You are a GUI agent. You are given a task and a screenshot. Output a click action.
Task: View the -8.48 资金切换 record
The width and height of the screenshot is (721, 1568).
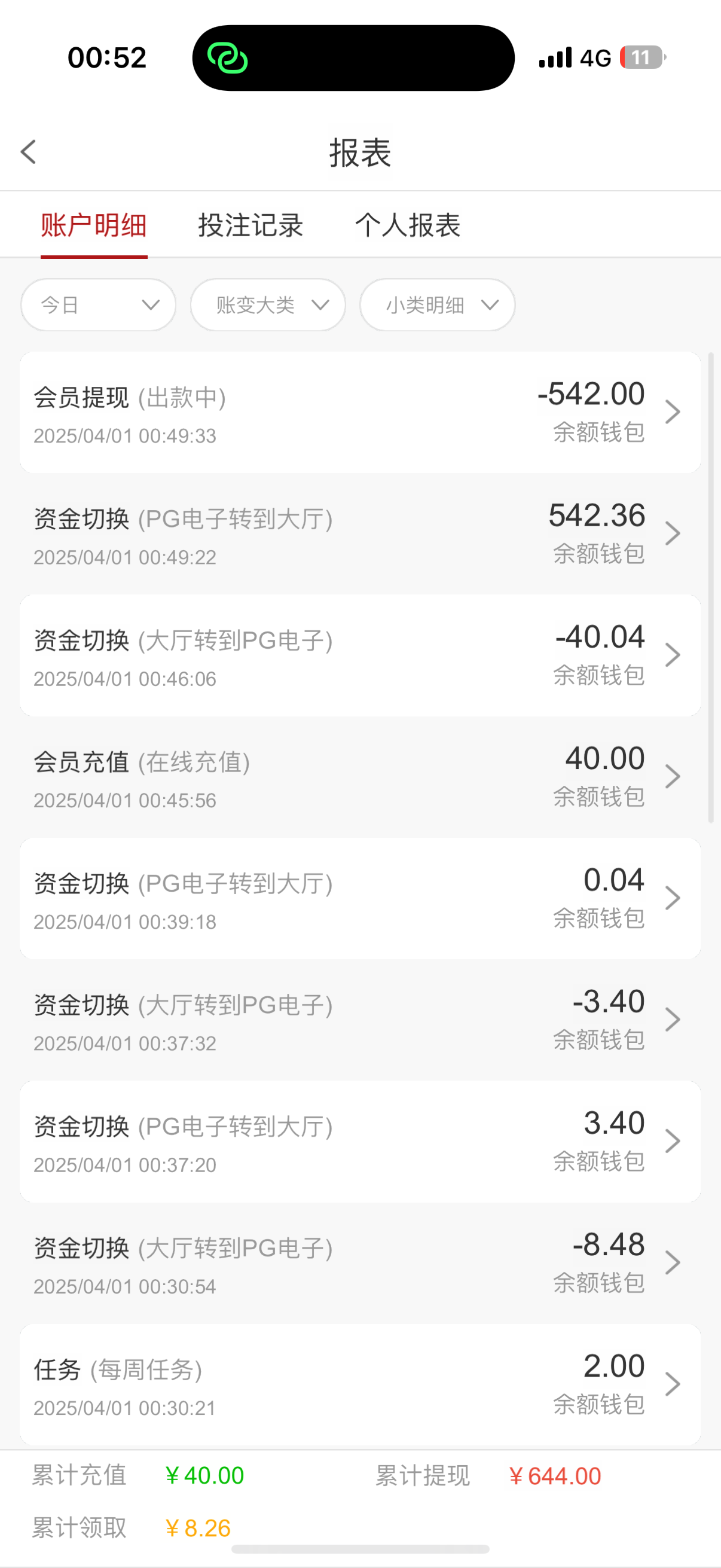[x=360, y=1263]
